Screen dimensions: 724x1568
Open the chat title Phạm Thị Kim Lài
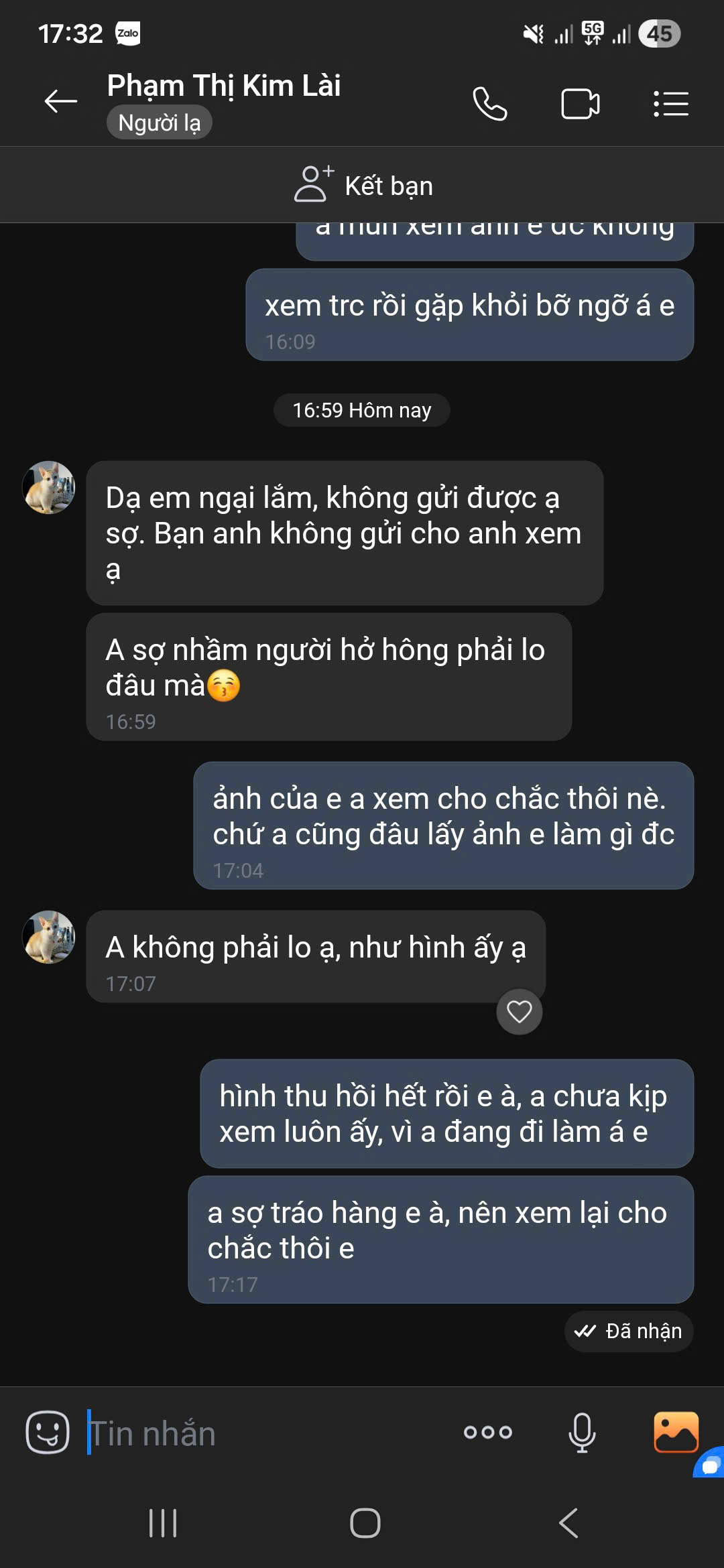pyautogui.click(x=224, y=86)
